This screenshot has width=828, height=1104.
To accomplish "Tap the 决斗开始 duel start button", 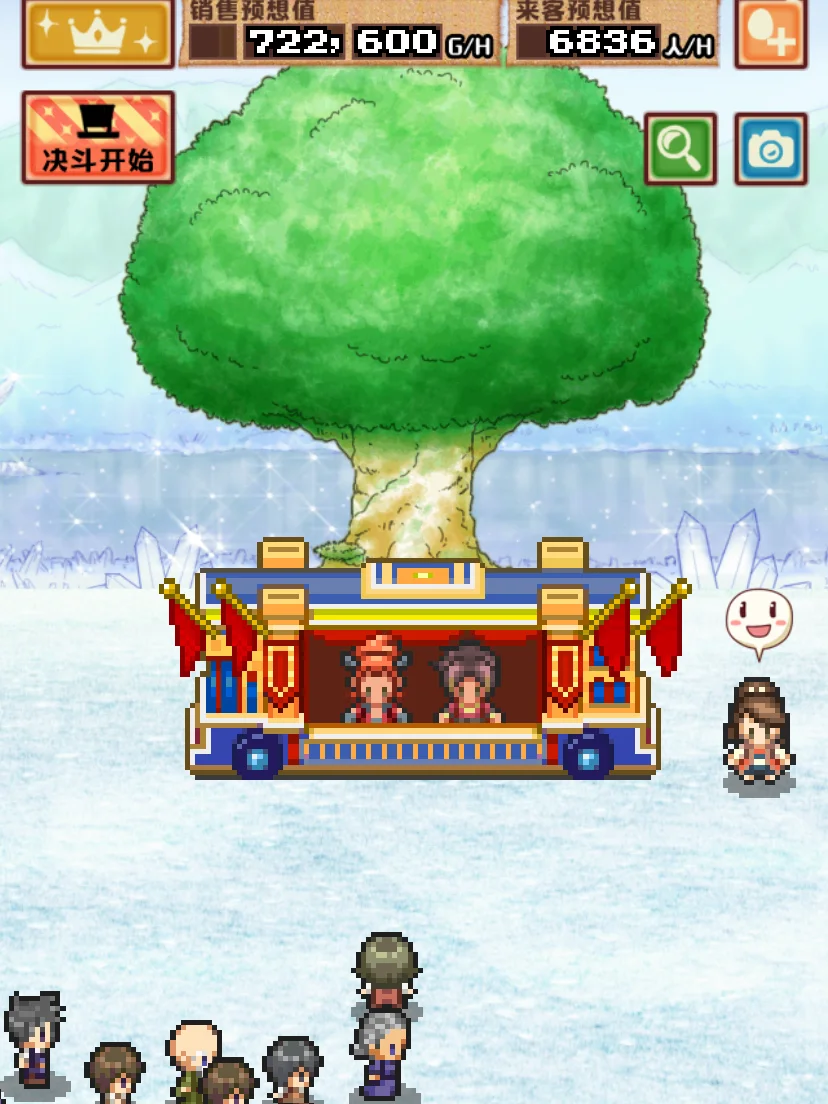I will [98, 138].
